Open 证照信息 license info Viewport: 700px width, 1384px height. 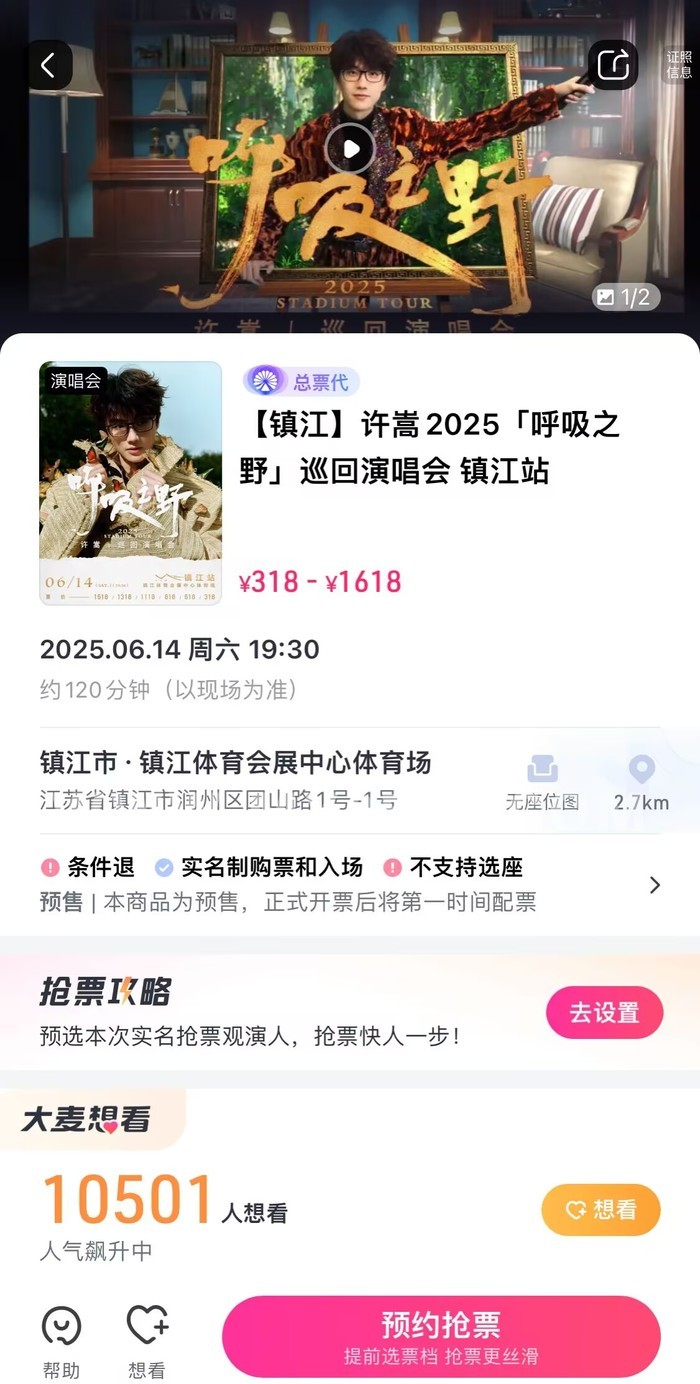point(679,65)
